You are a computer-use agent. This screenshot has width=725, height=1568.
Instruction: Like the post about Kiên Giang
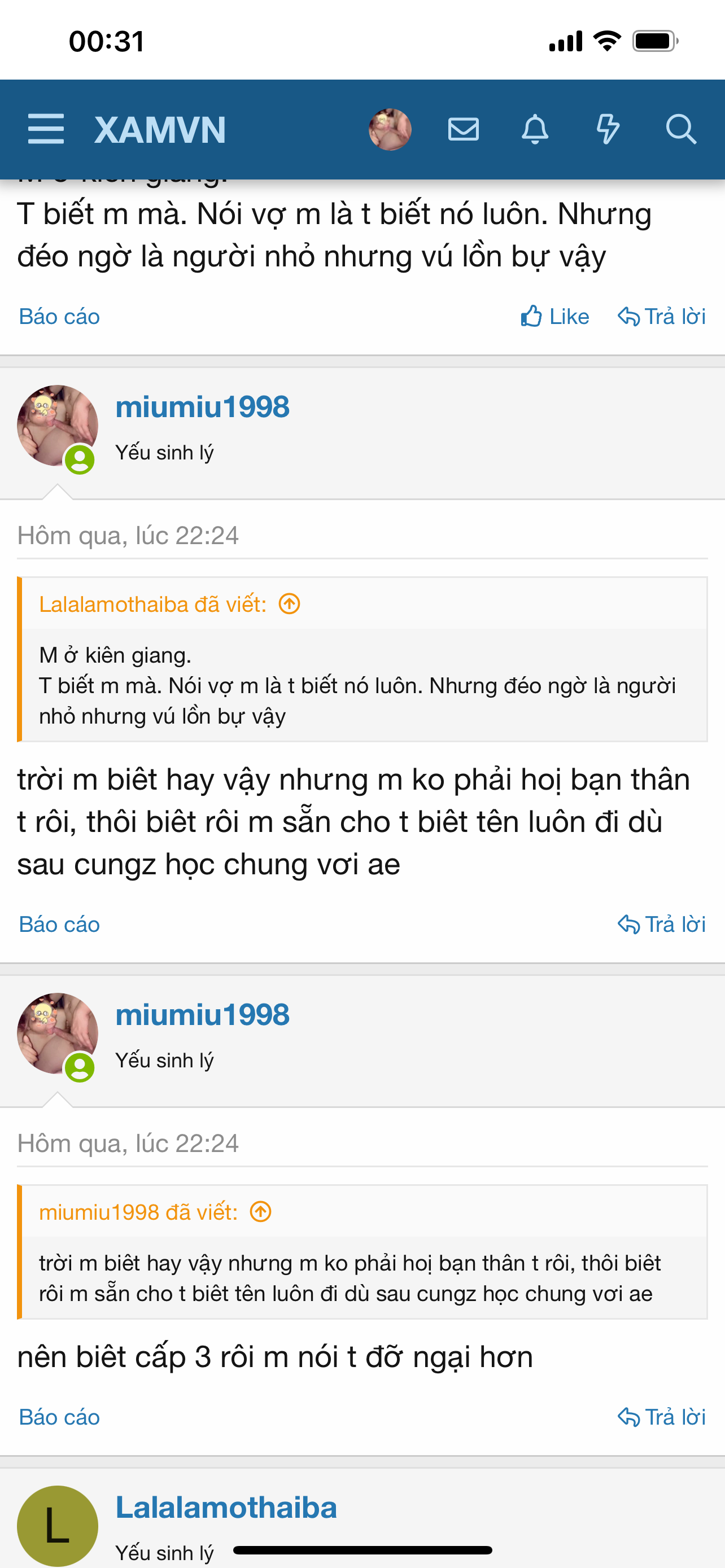[x=555, y=317]
